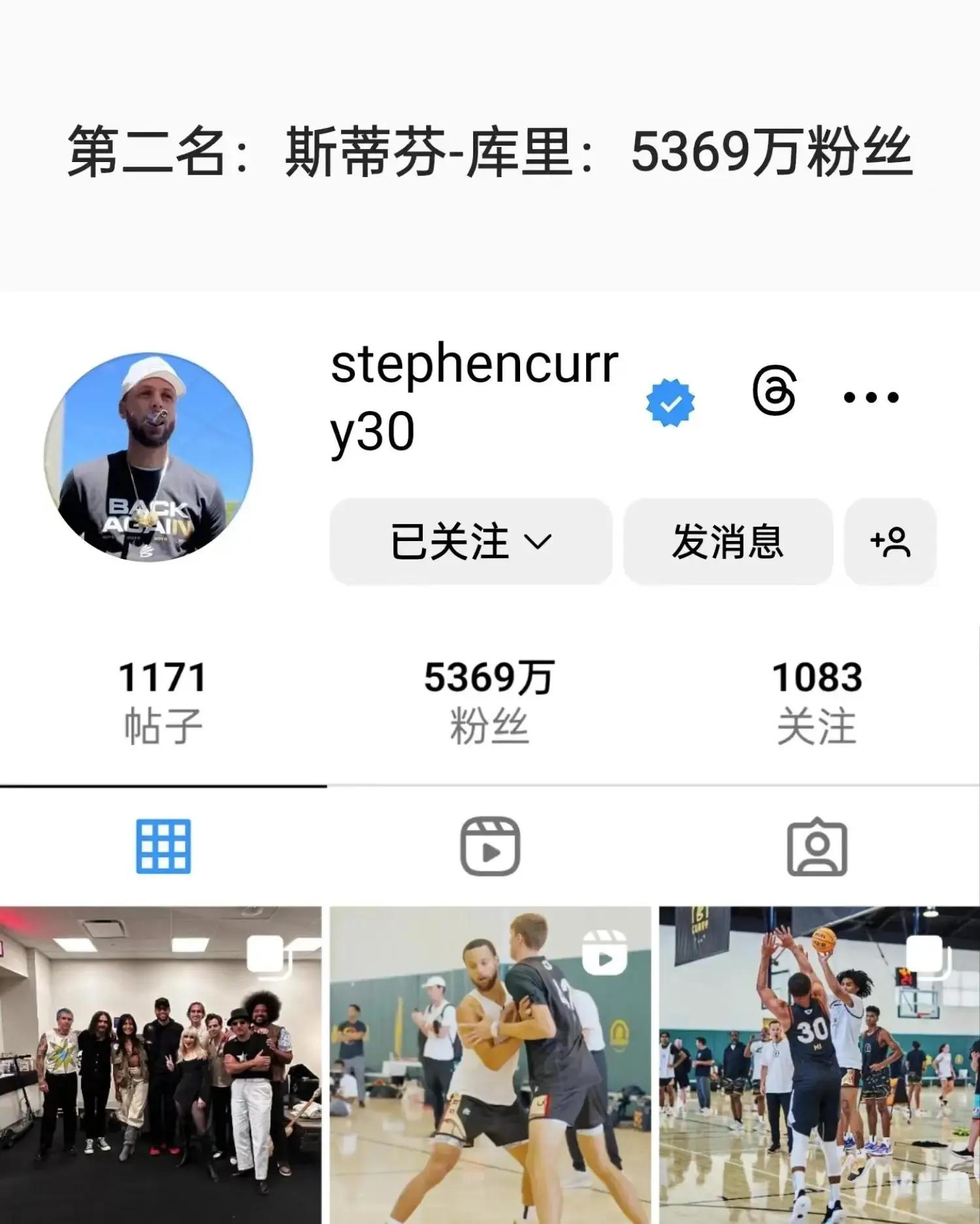Open the three-dot overflow menu
Screen dimensions: 980x1224
click(x=871, y=397)
